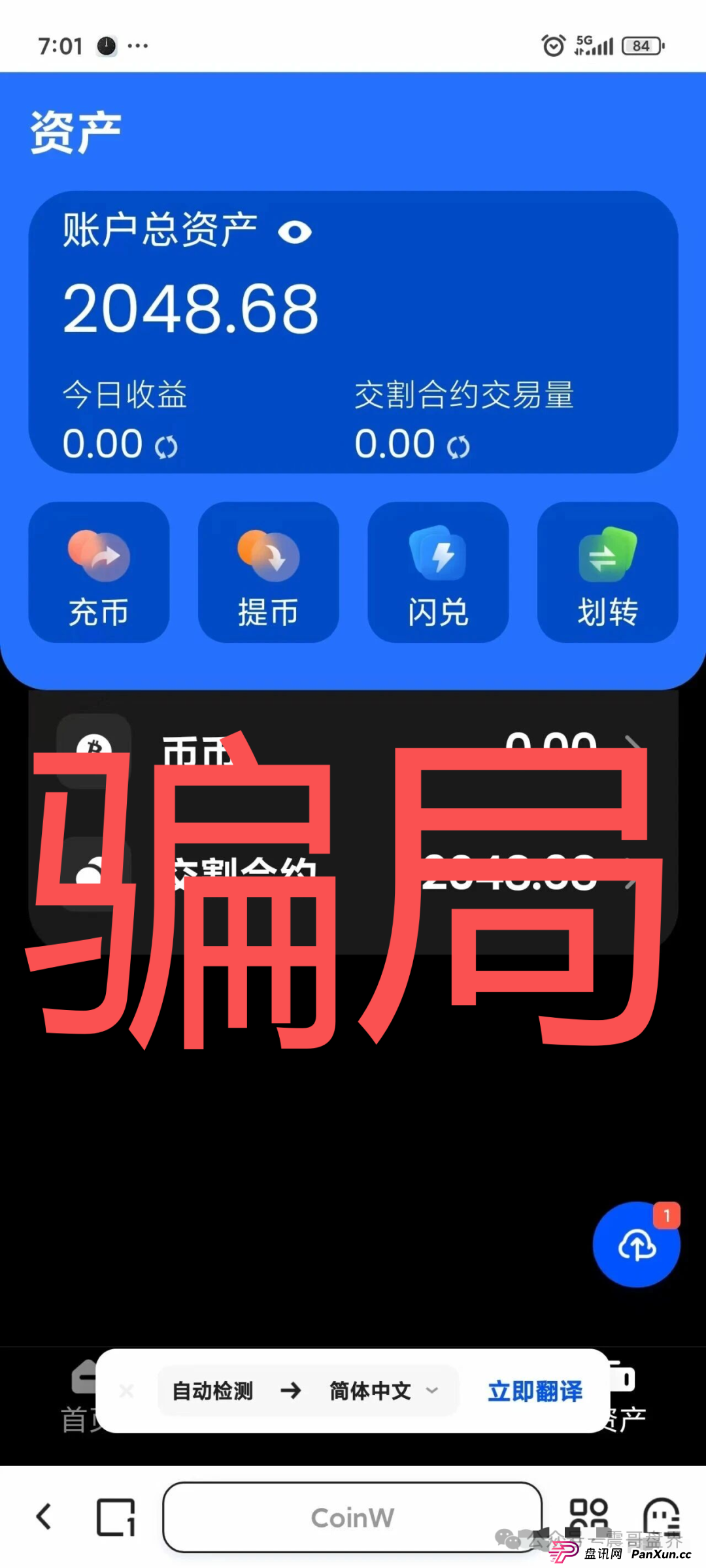The image size is (706, 1568).
Task: Refresh 交割合约交易量 with the refresh icon
Action: coord(460,446)
